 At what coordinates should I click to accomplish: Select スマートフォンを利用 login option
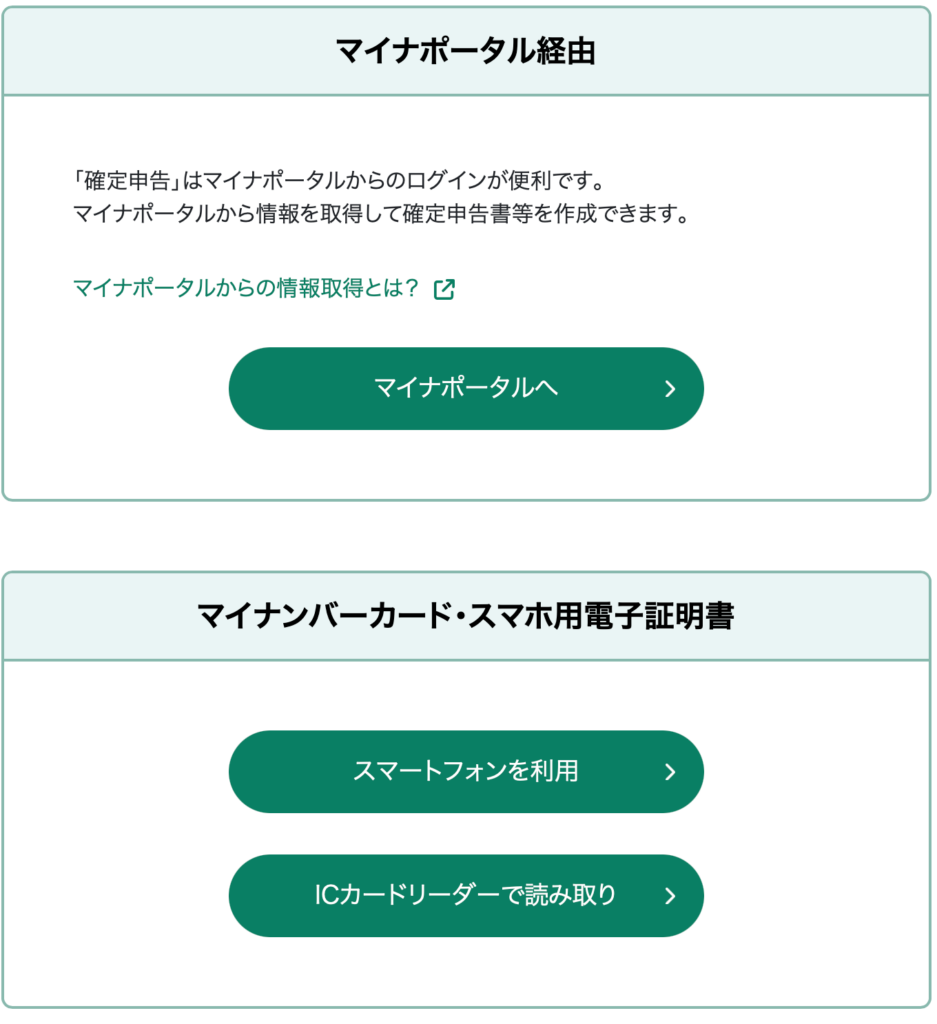(x=466, y=772)
